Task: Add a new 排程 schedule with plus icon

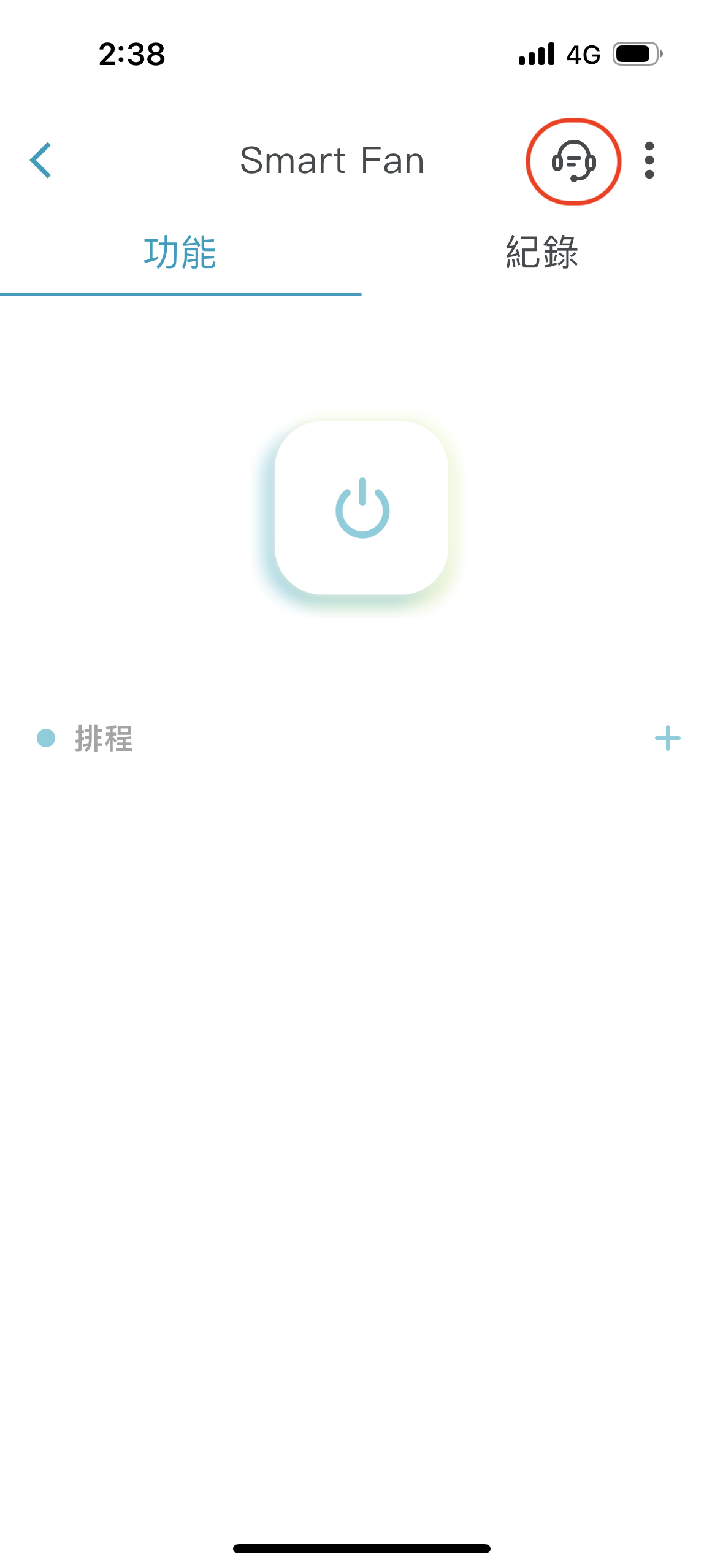Action: click(667, 738)
